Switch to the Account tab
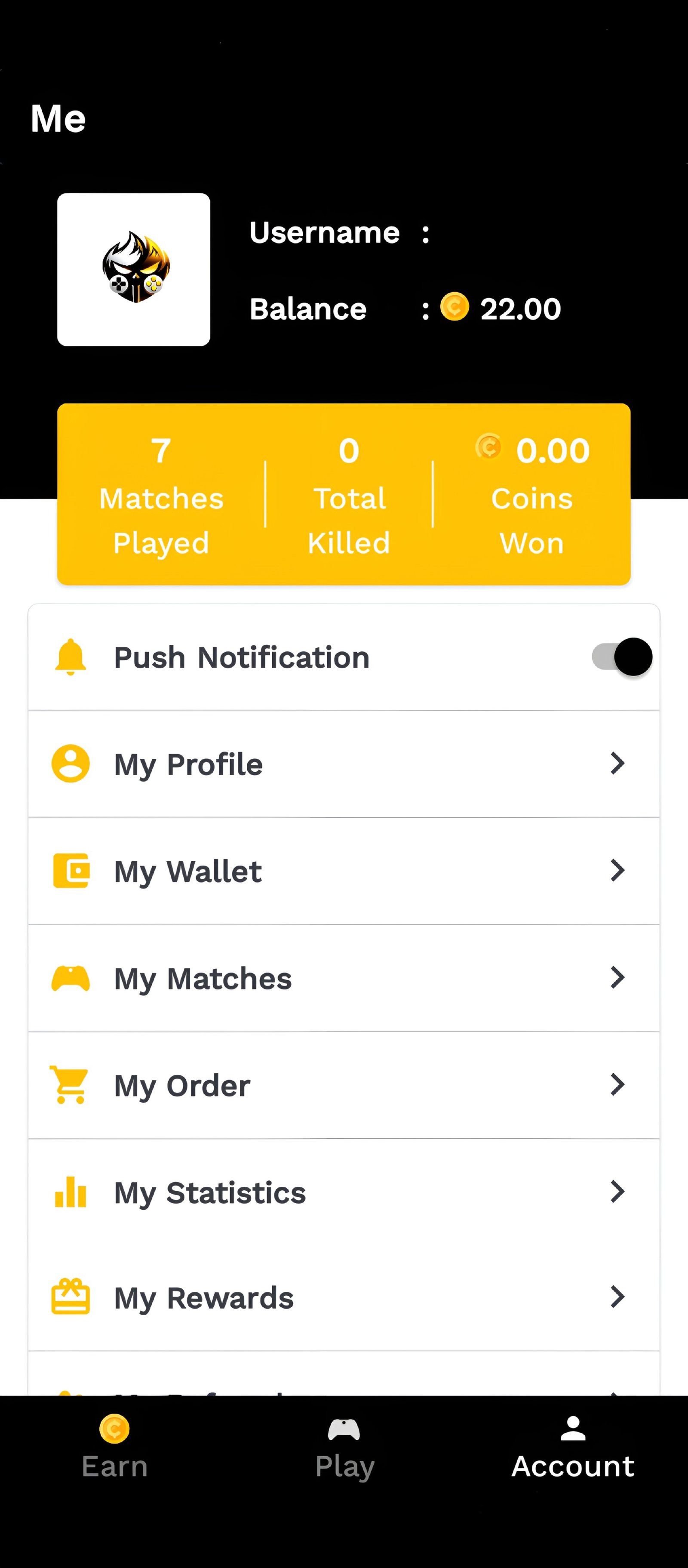The height and width of the screenshot is (1568, 688). point(572,1449)
